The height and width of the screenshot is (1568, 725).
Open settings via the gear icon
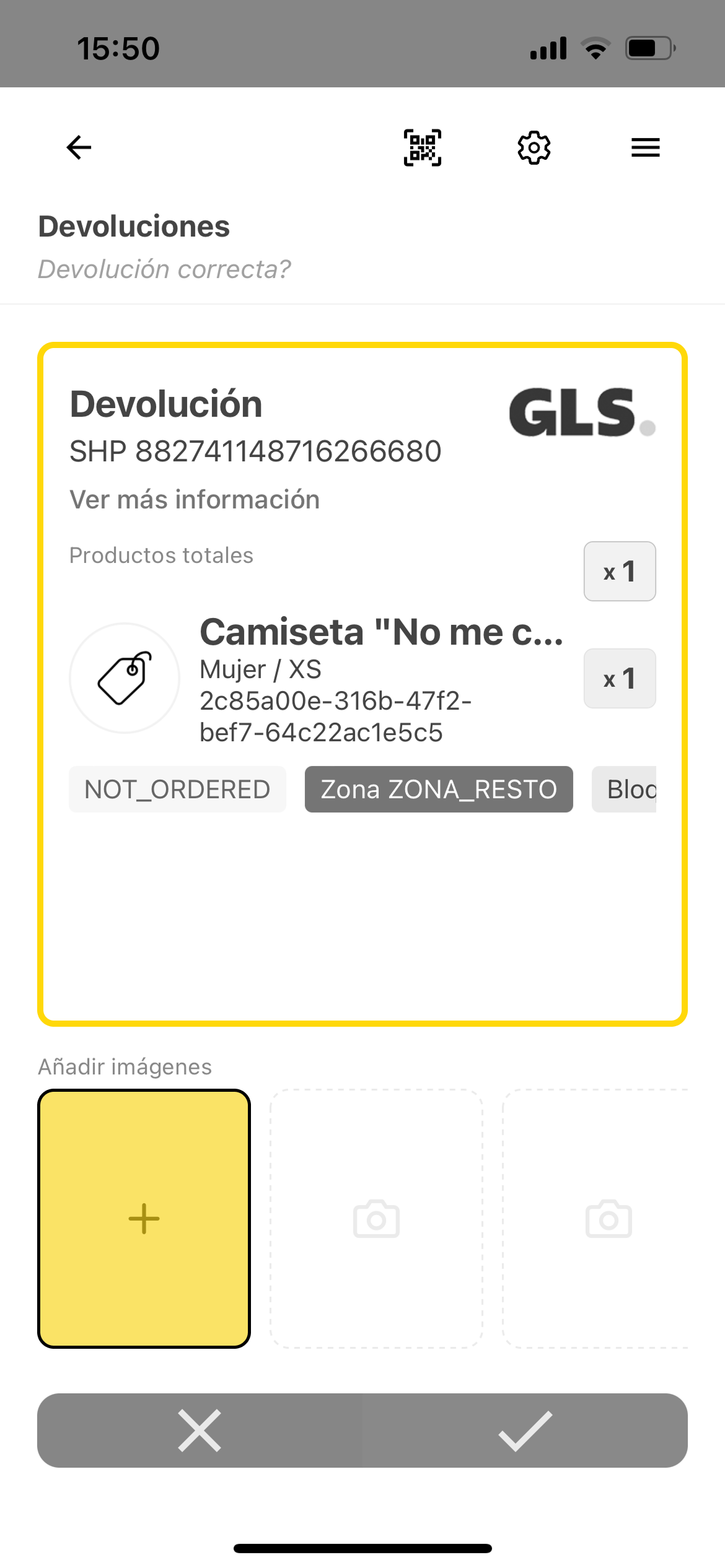[x=534, y=147]
